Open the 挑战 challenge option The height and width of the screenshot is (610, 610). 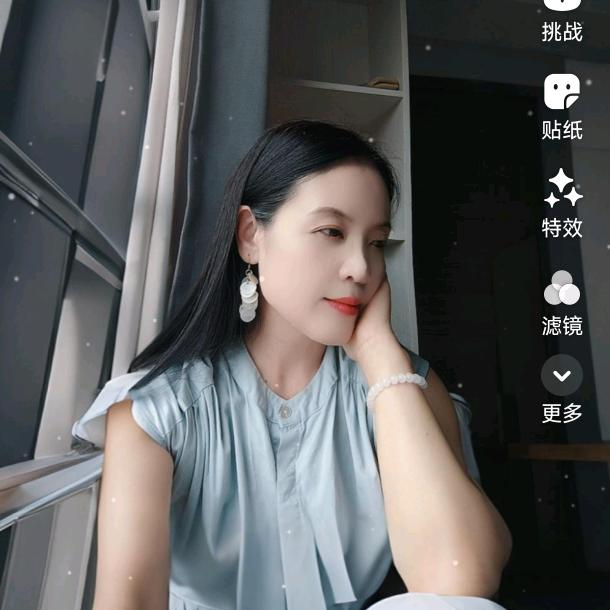(x=562, y=20)
